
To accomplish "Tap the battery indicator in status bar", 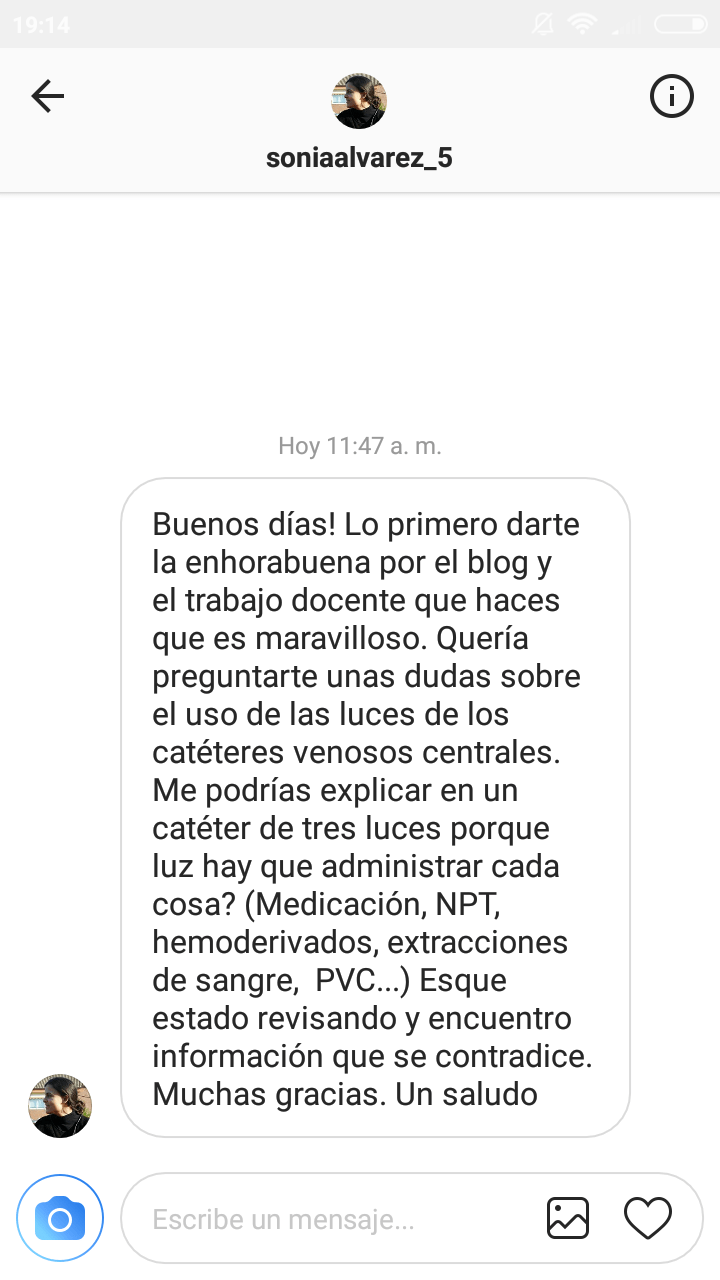I will tap(678, 25).
